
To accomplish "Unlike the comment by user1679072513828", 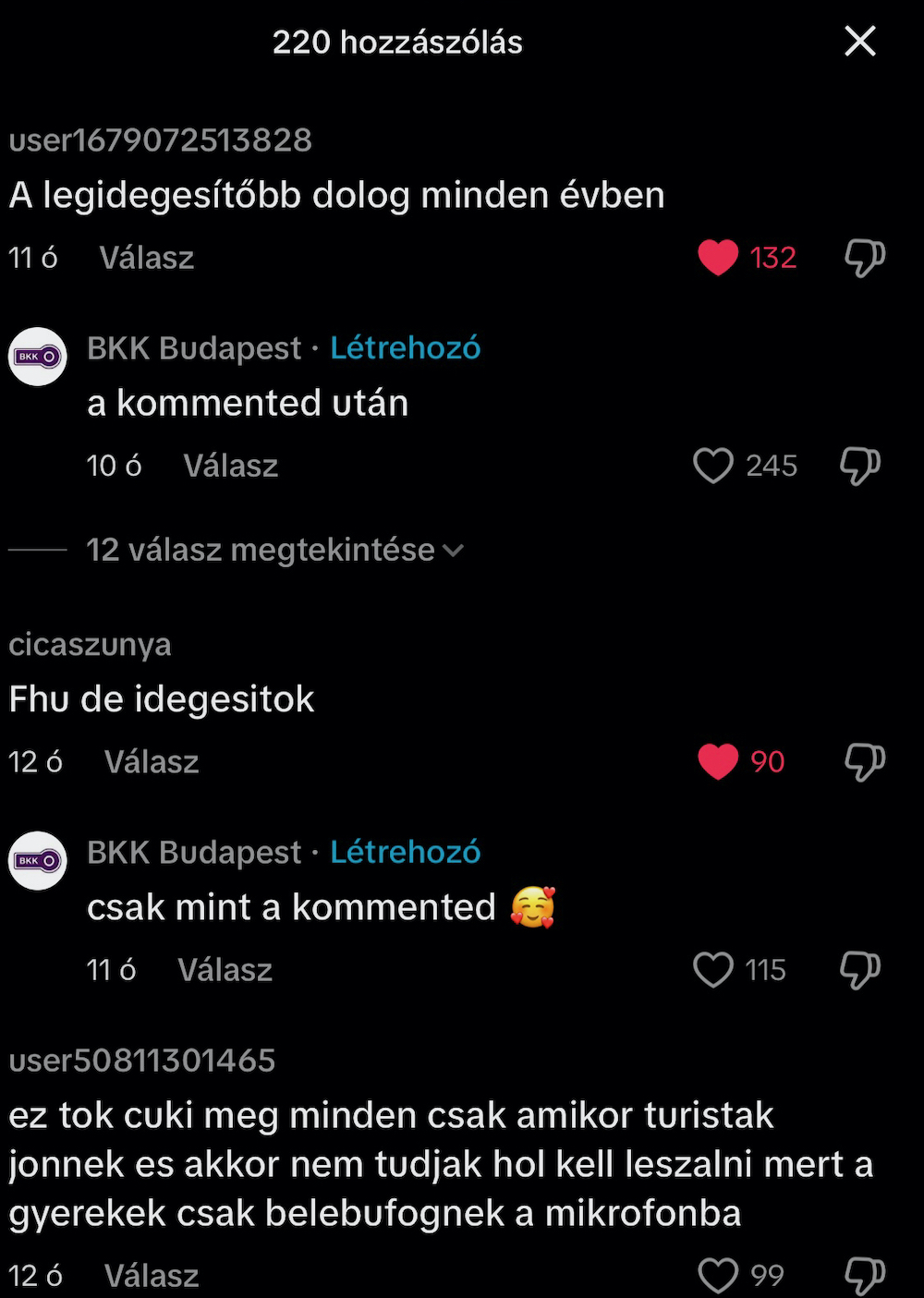I will tap(718, 258).
